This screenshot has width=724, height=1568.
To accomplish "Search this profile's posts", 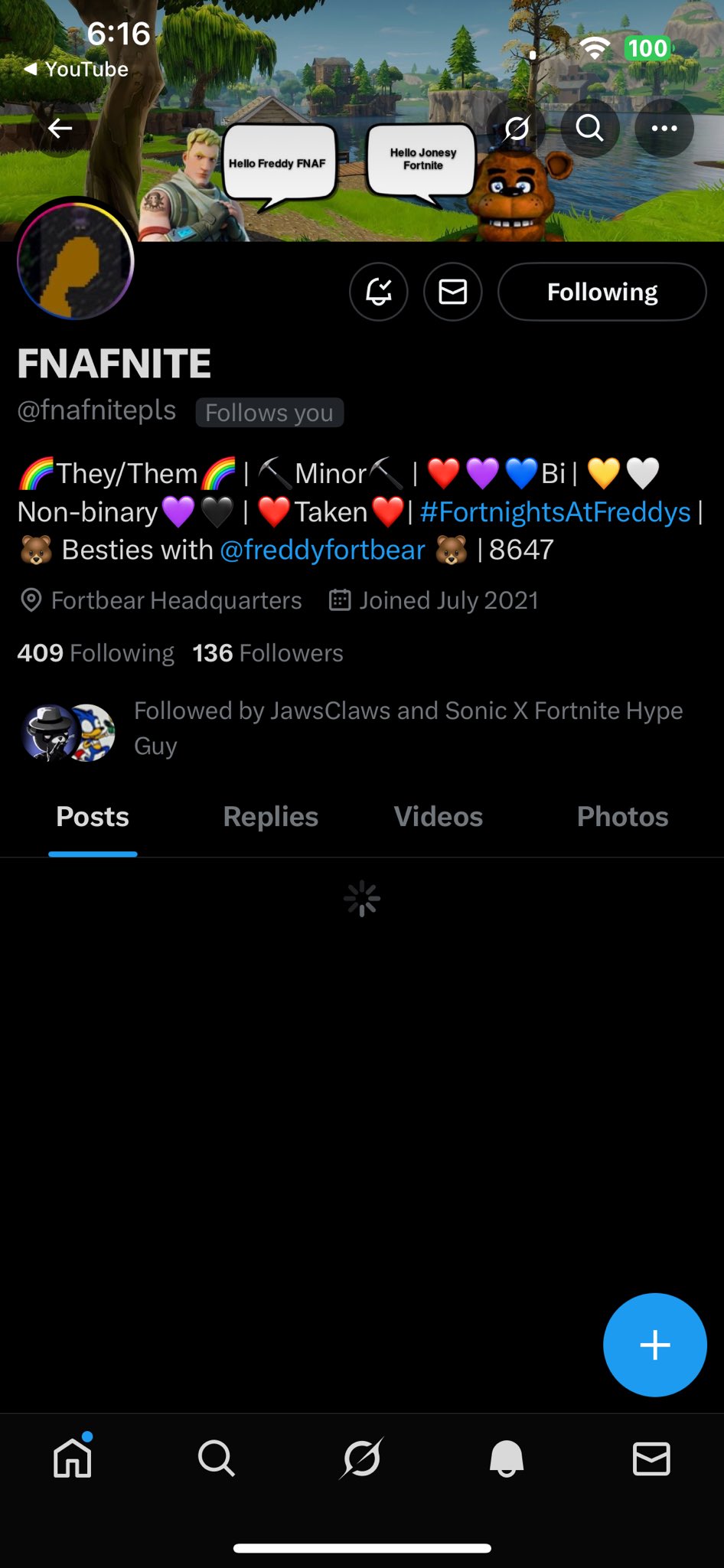I will [x=589, y=129].
